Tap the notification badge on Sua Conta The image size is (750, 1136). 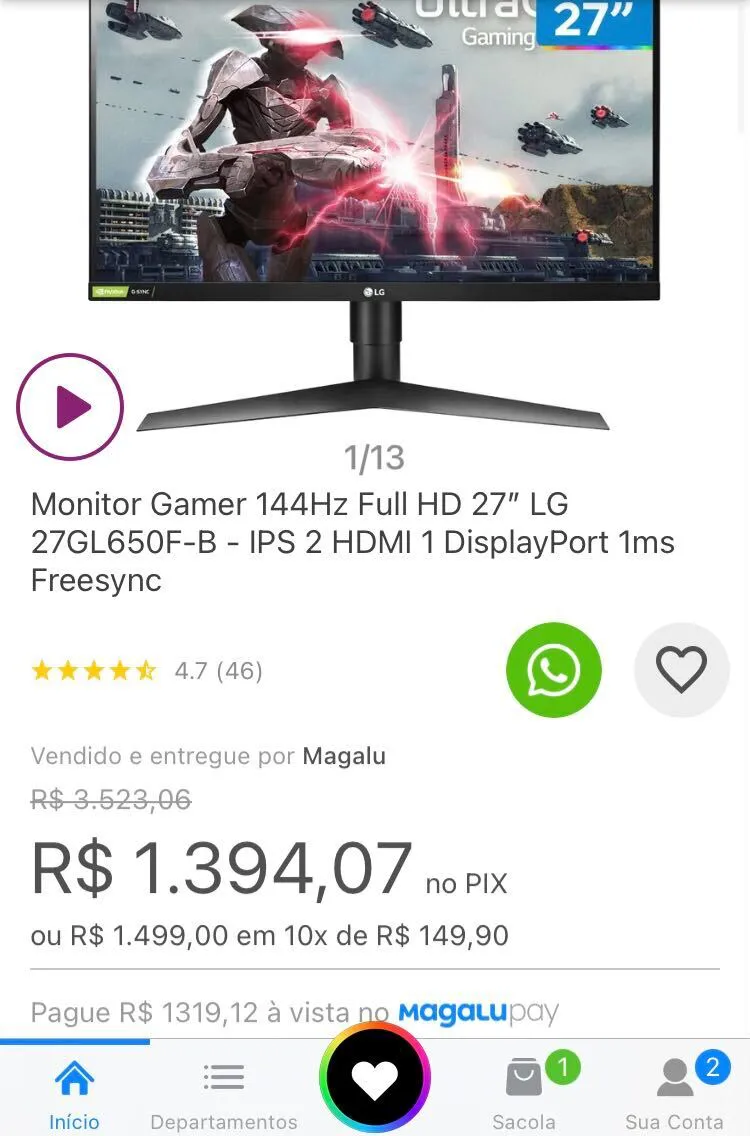[712, 1068]
